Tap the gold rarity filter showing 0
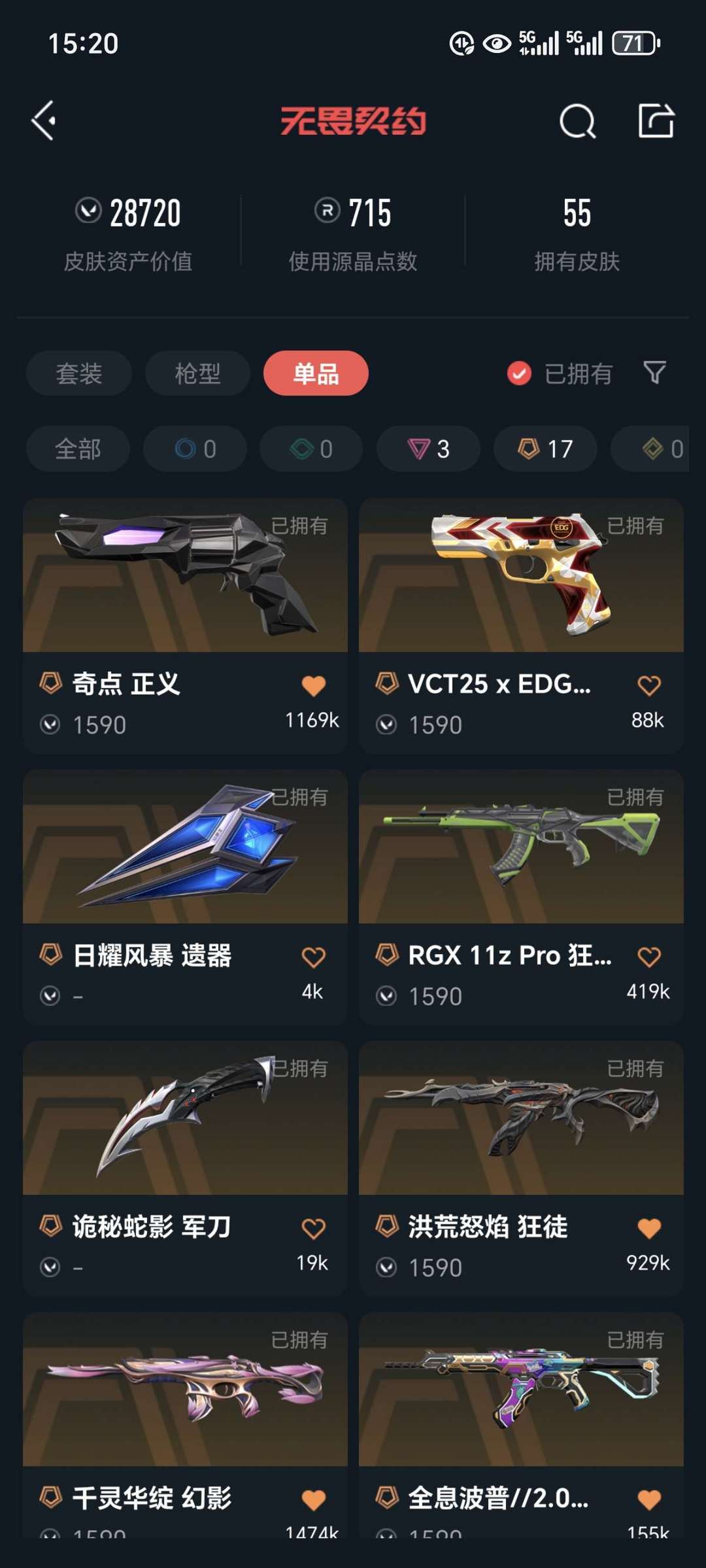 coord(660,449)
